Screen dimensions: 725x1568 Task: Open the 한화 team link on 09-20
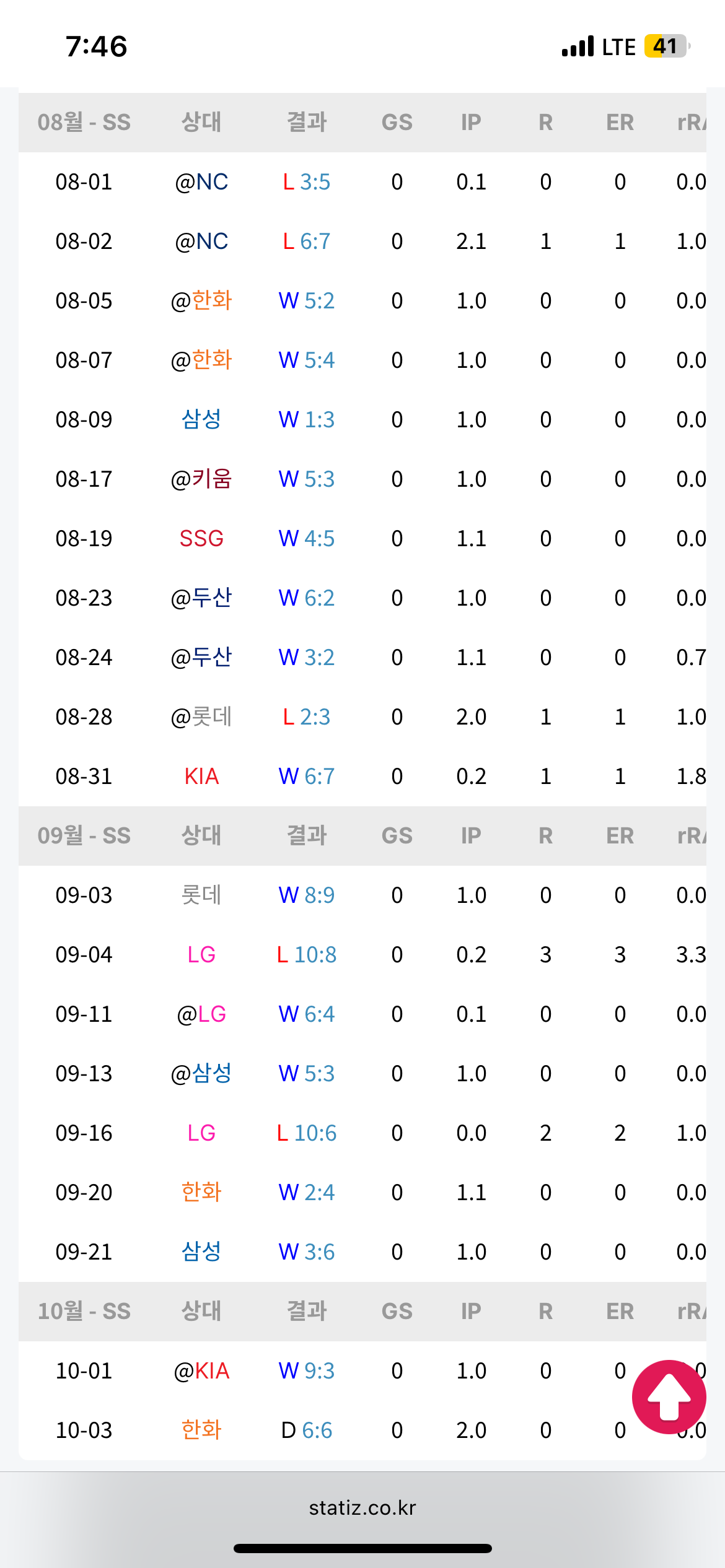201,1193
